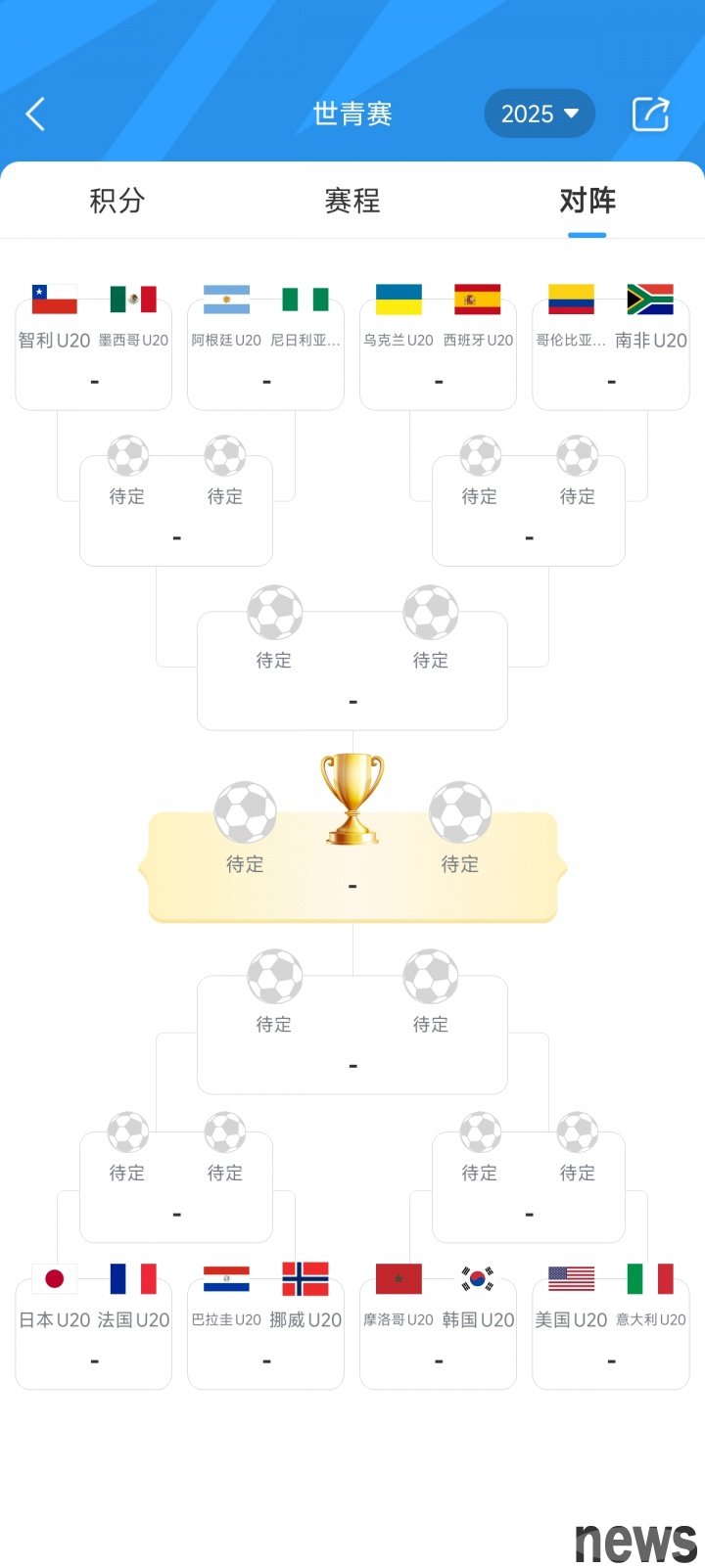Viewport: 705px width, 1568px height.
Task: Go back using the header arrow
Action: pyautogui.click(x=35, y=115)
